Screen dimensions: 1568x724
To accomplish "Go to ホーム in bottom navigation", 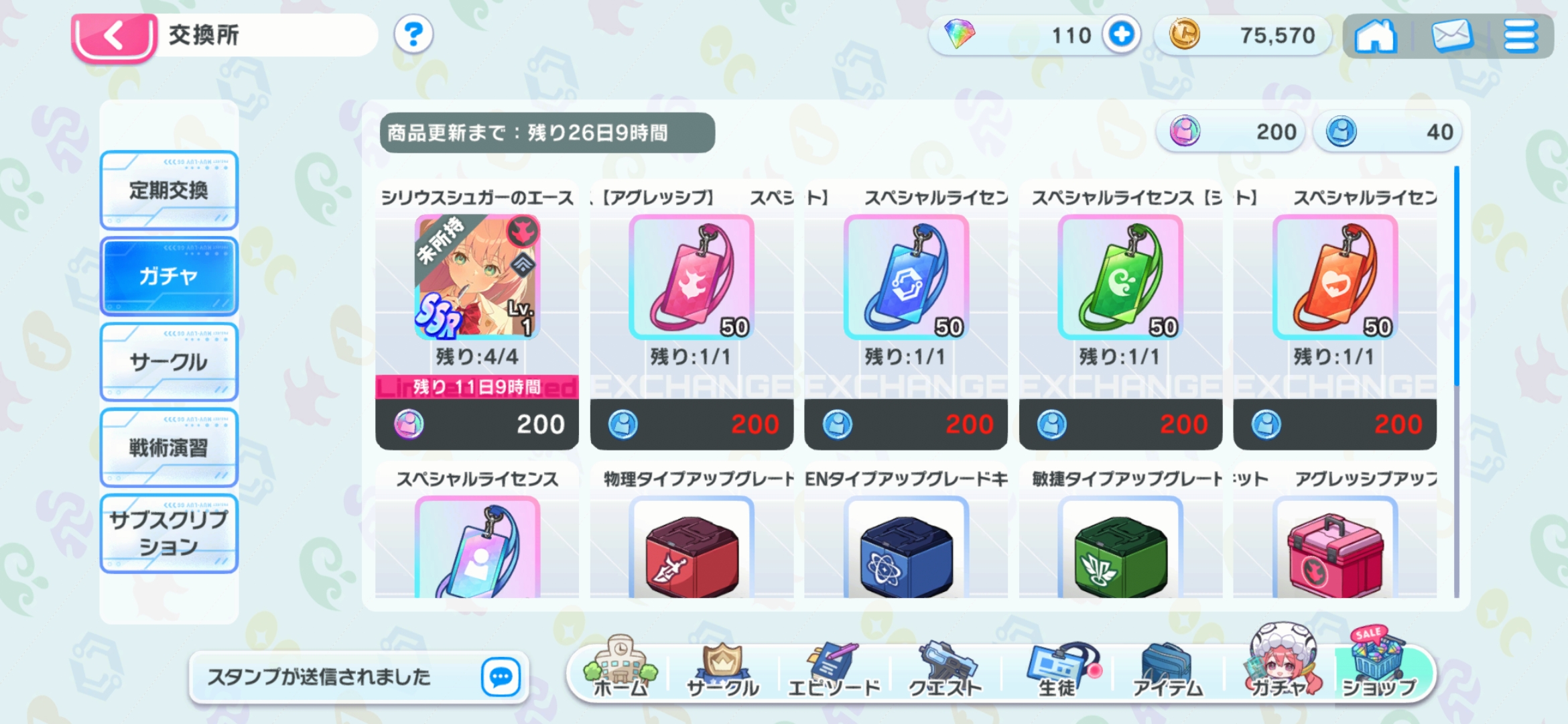I will point(620,668).
